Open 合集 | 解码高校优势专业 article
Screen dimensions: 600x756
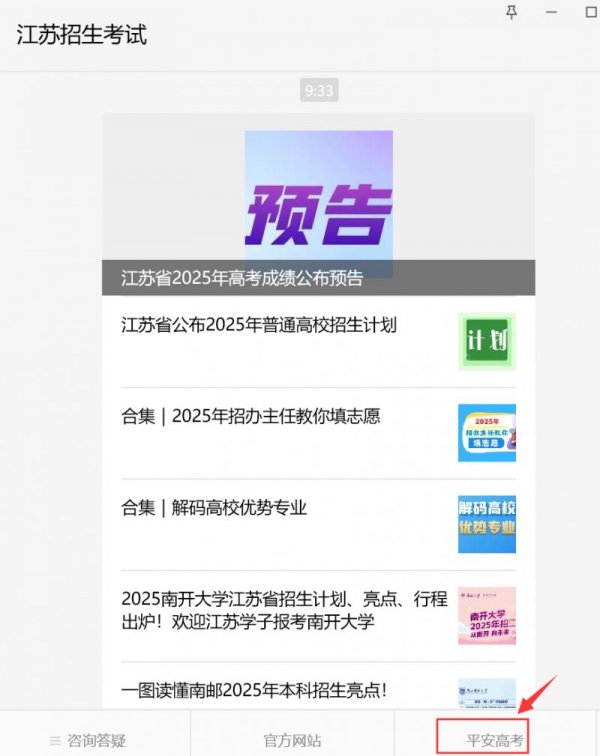coord(214,508)
